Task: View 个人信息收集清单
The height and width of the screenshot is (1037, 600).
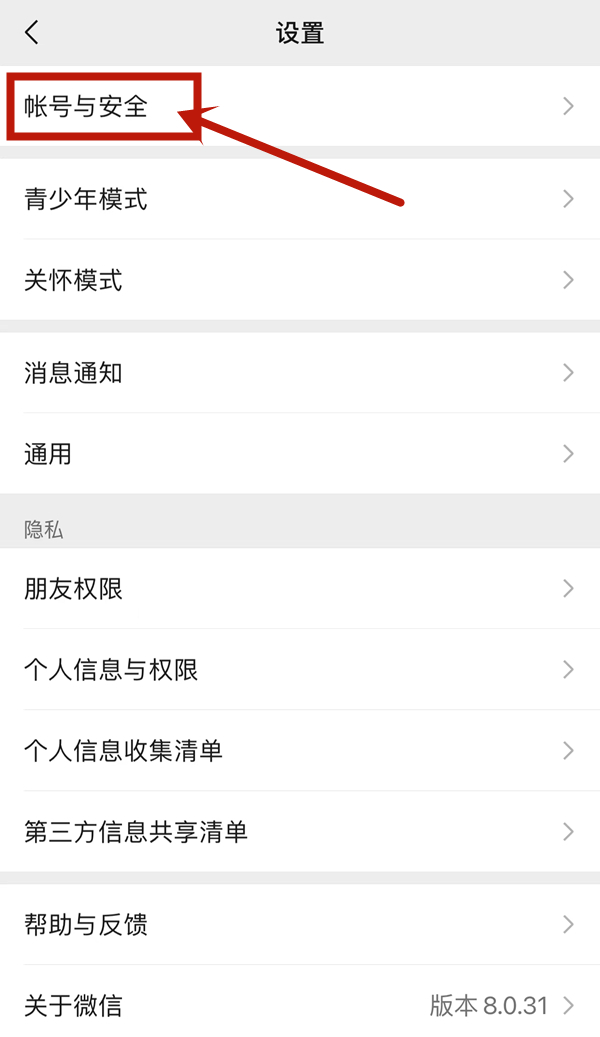Action: [300, 750]
